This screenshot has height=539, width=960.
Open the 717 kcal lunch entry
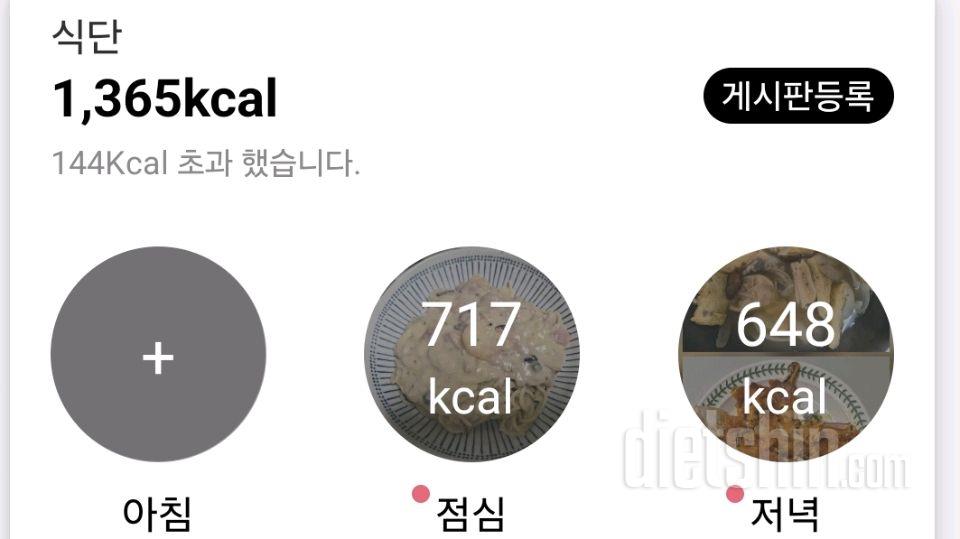coord(471,355)
